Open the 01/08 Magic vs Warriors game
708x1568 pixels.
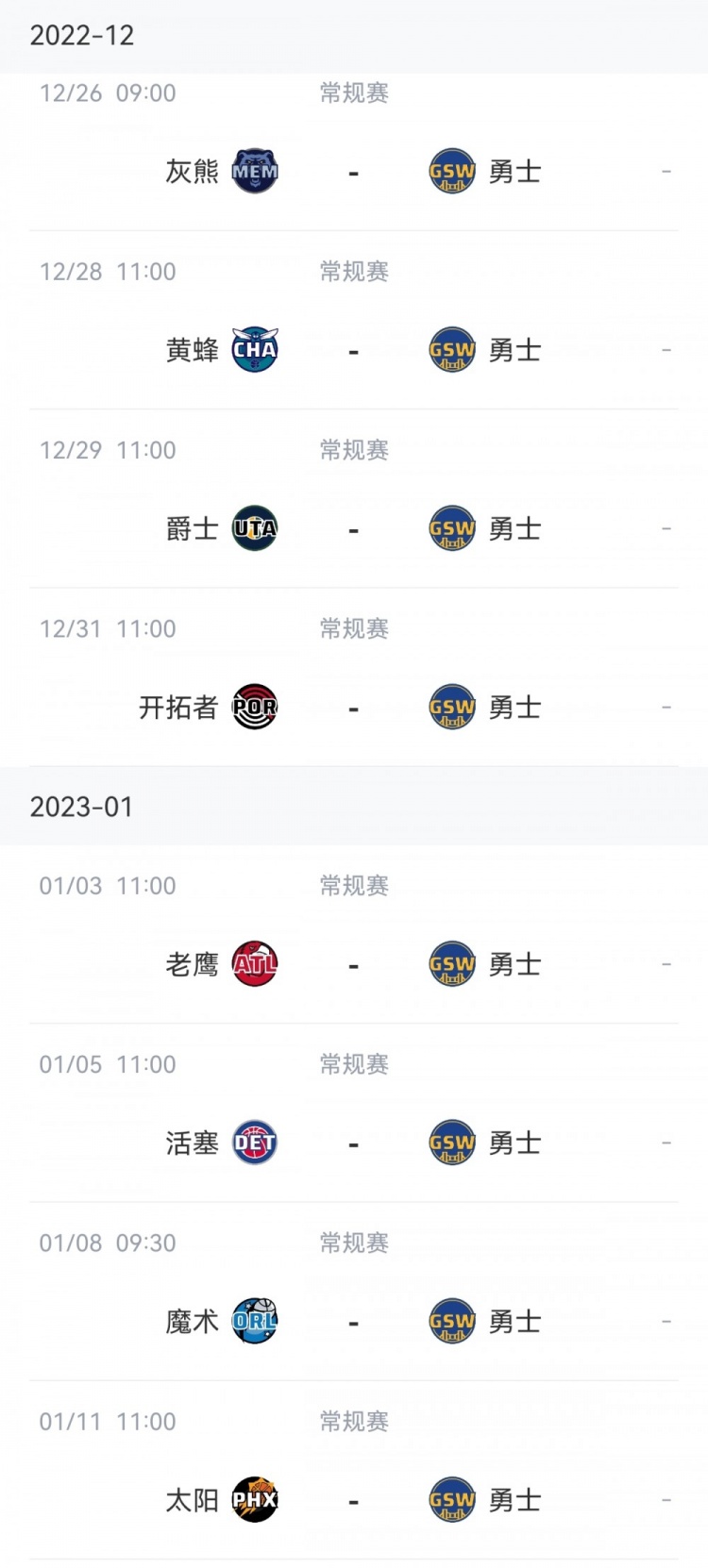354,1291
